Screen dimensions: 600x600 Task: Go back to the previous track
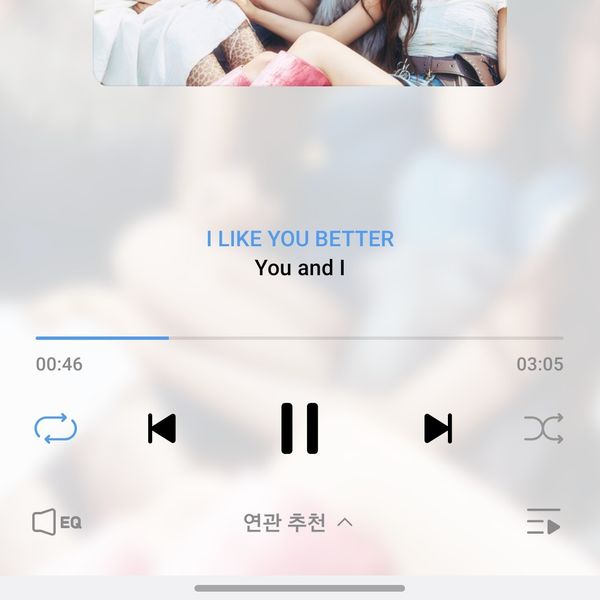click(x=162, y=428)
